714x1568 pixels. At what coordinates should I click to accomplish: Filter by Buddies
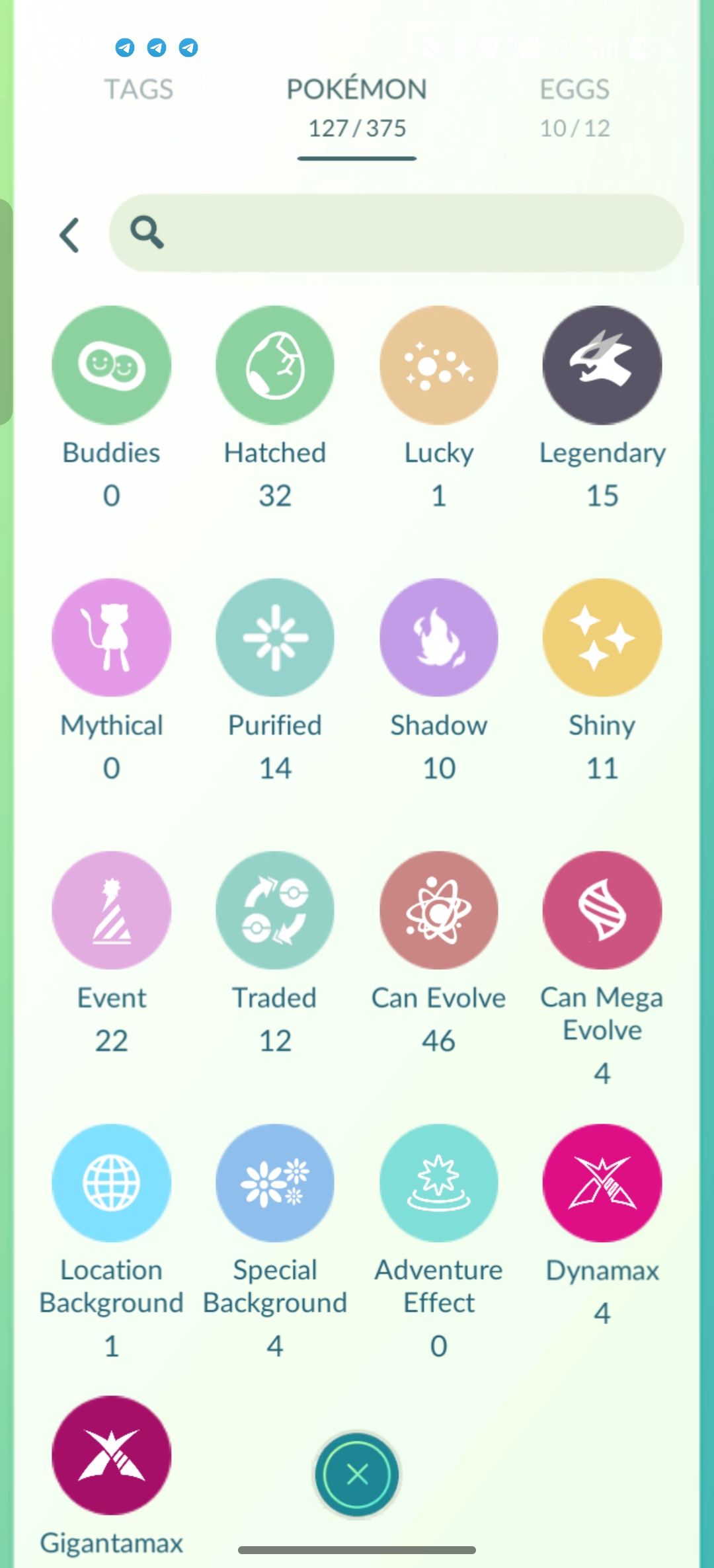point(111,366)
